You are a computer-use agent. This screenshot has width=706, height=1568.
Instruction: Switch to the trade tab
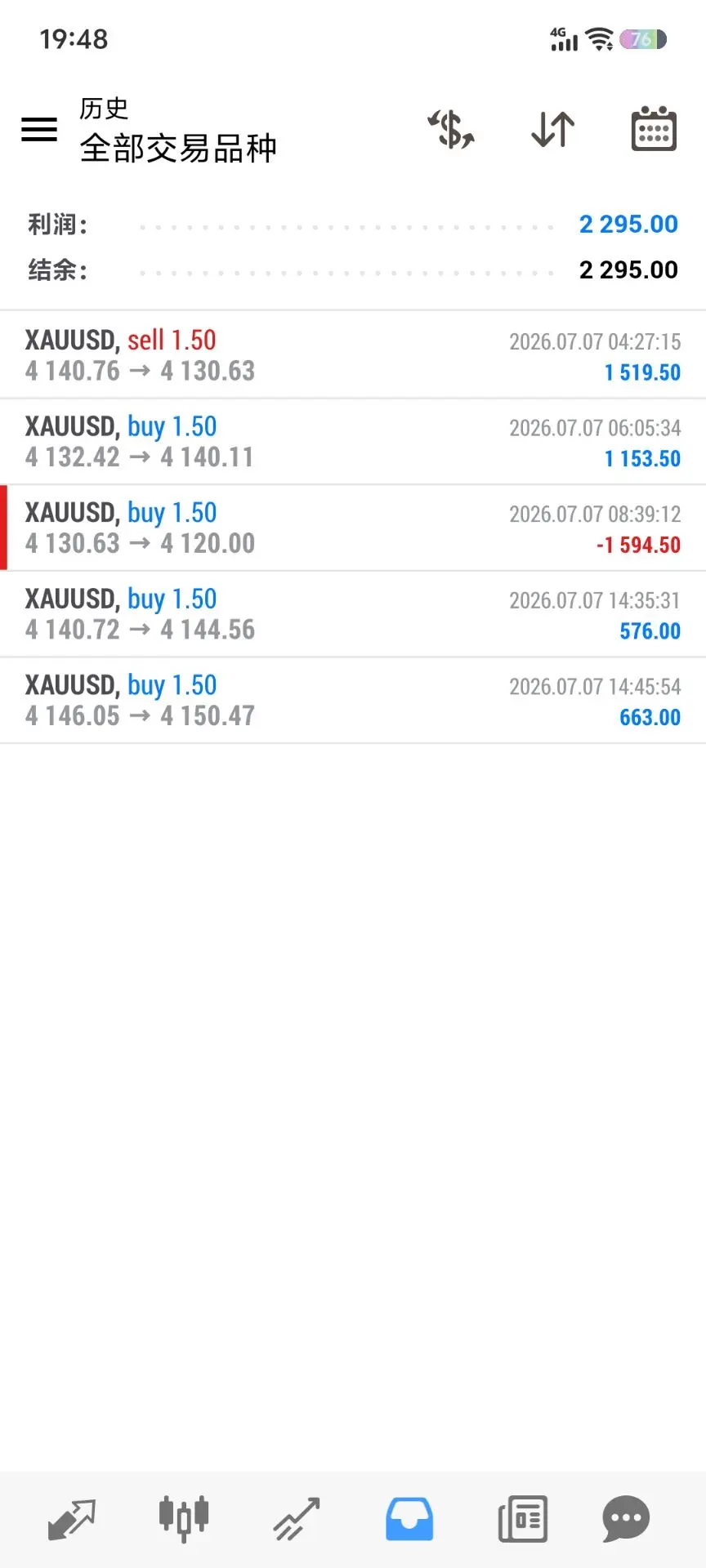click(297, 1519)
